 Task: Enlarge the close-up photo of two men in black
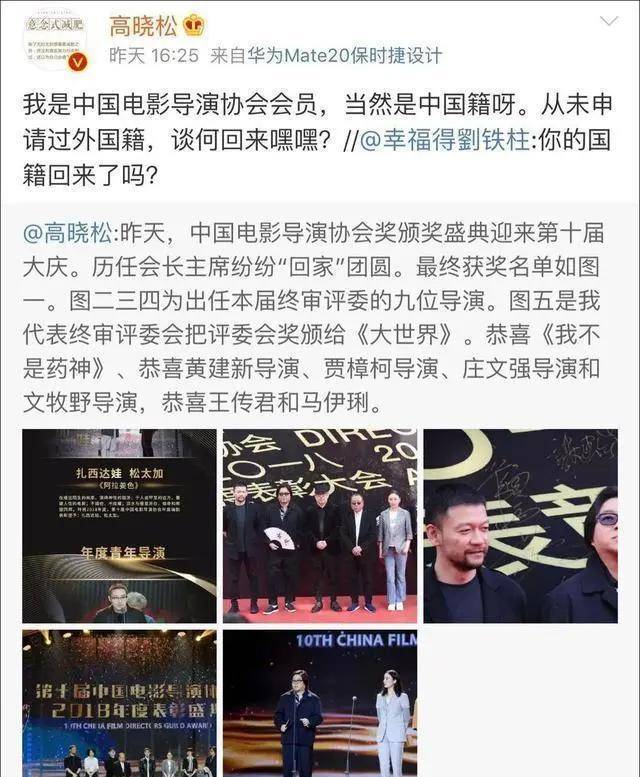[x=520, y=526]
